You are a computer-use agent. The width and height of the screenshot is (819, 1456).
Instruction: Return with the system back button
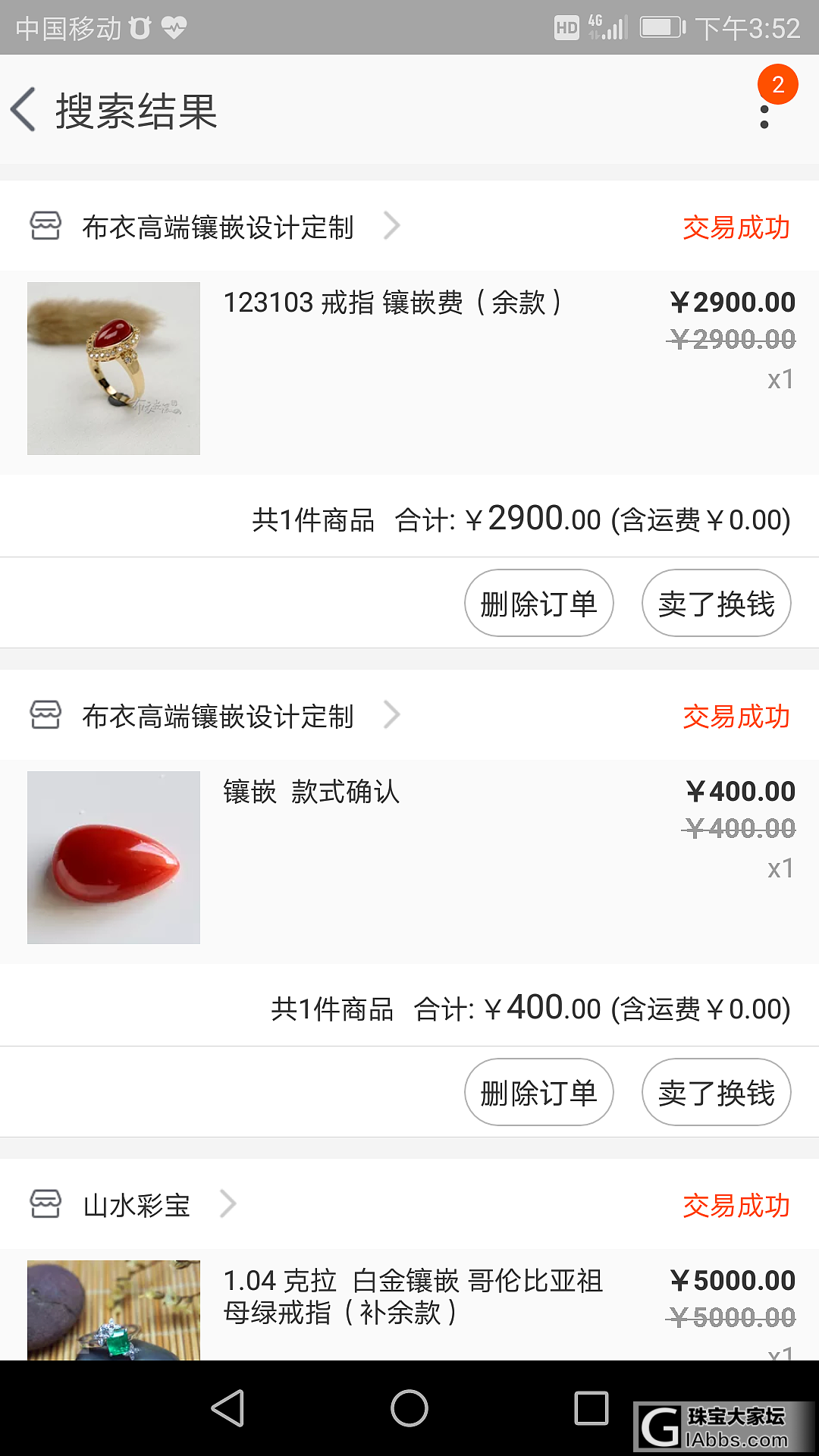227,1408
